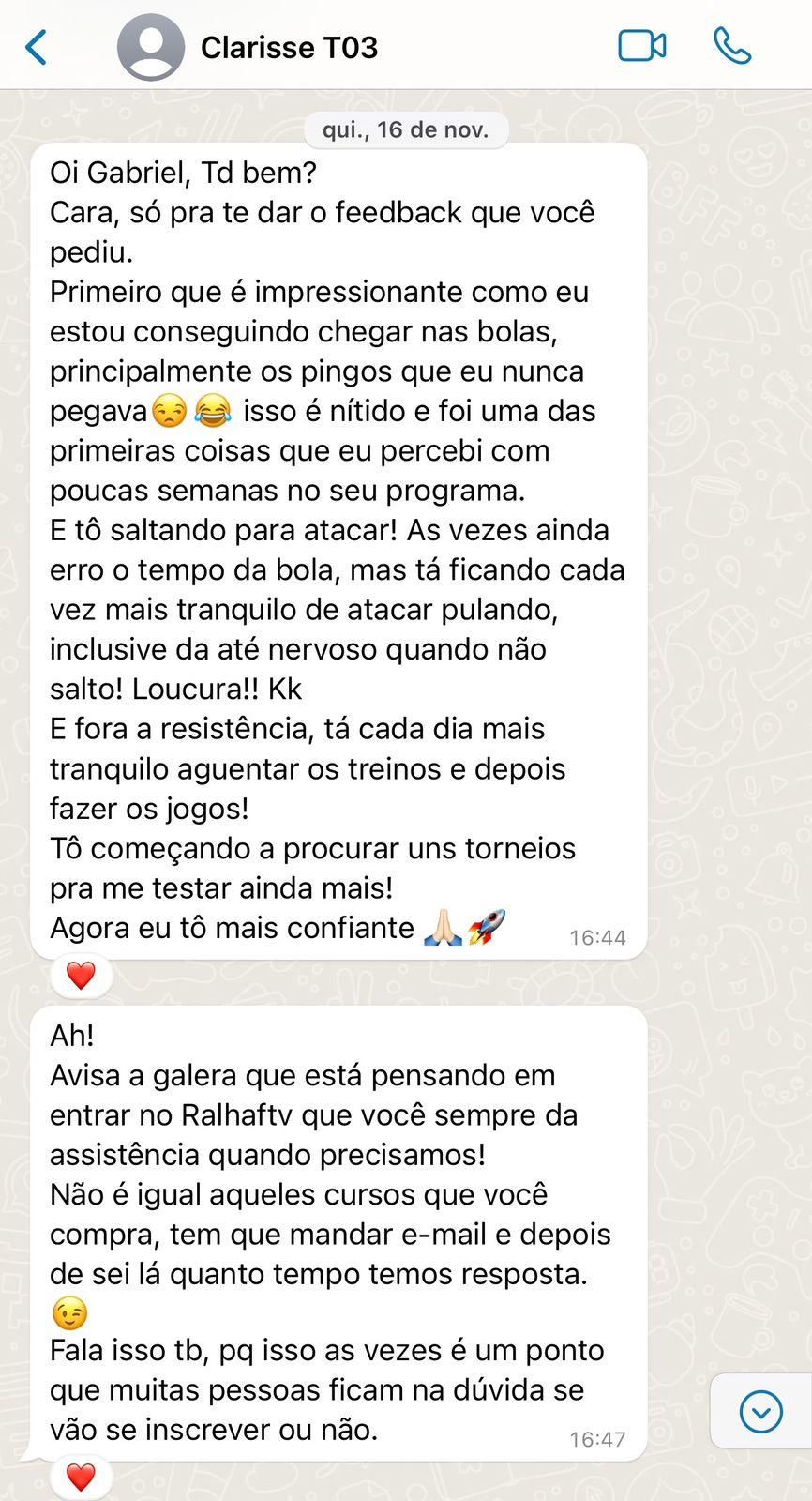View heart reaction on the 16:47 message
This screenshot has height=1501, width=812.
point(81,1478)
